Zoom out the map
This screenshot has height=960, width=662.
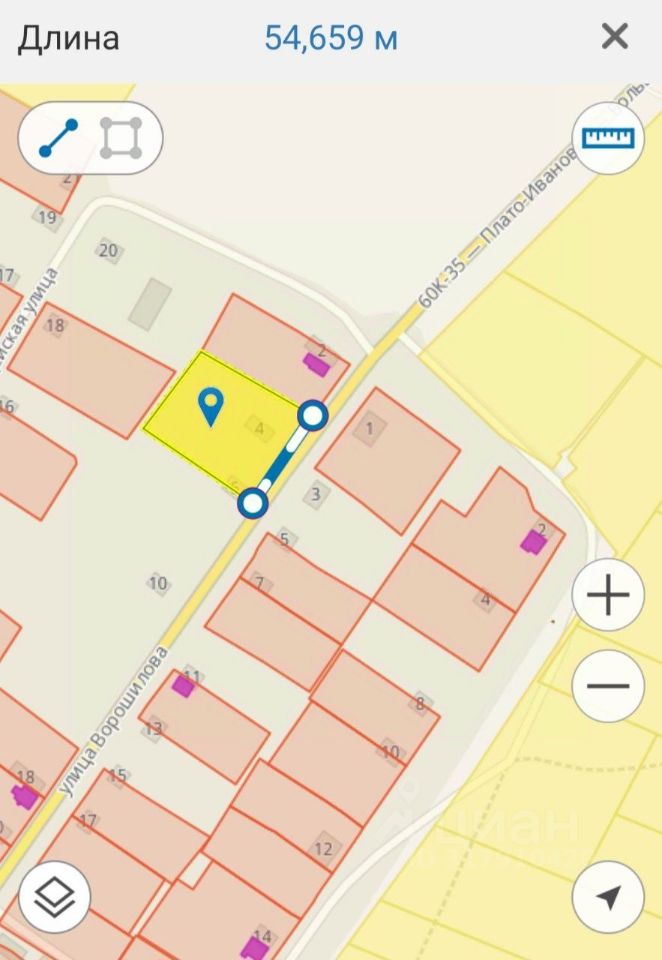608,686
